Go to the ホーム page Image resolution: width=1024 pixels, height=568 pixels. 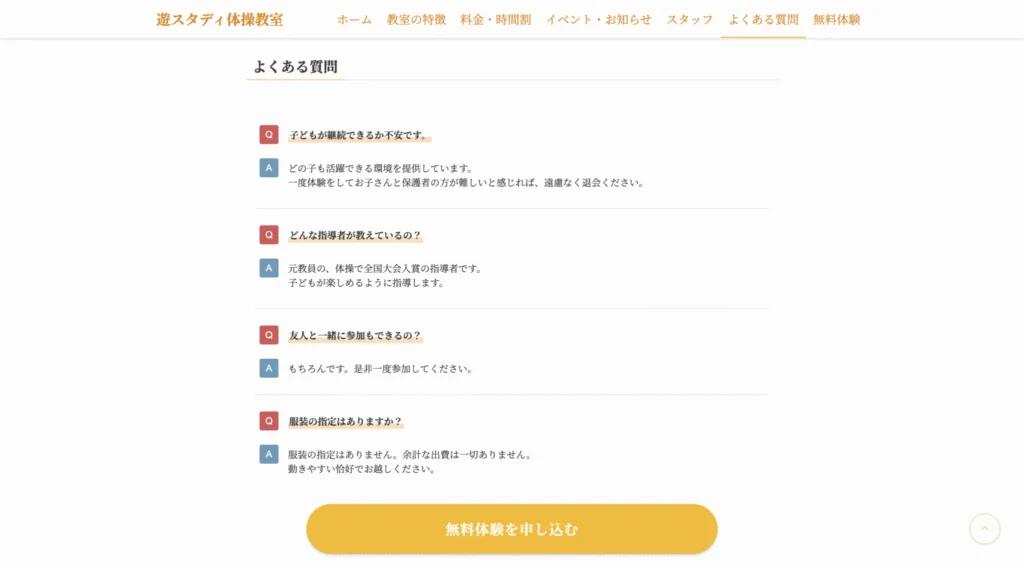[354, 20]
